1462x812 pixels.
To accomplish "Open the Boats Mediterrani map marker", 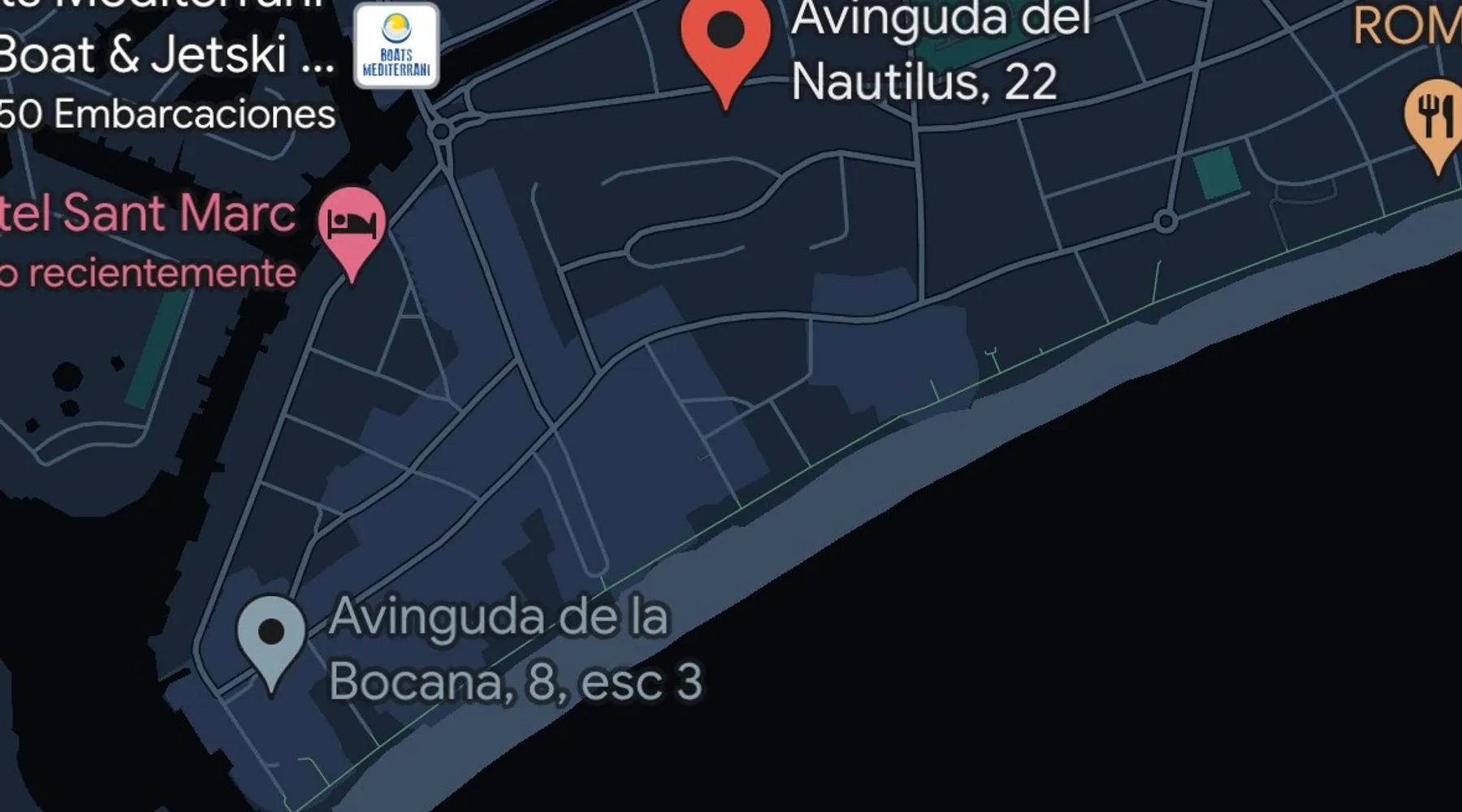I will coord(396,45).
